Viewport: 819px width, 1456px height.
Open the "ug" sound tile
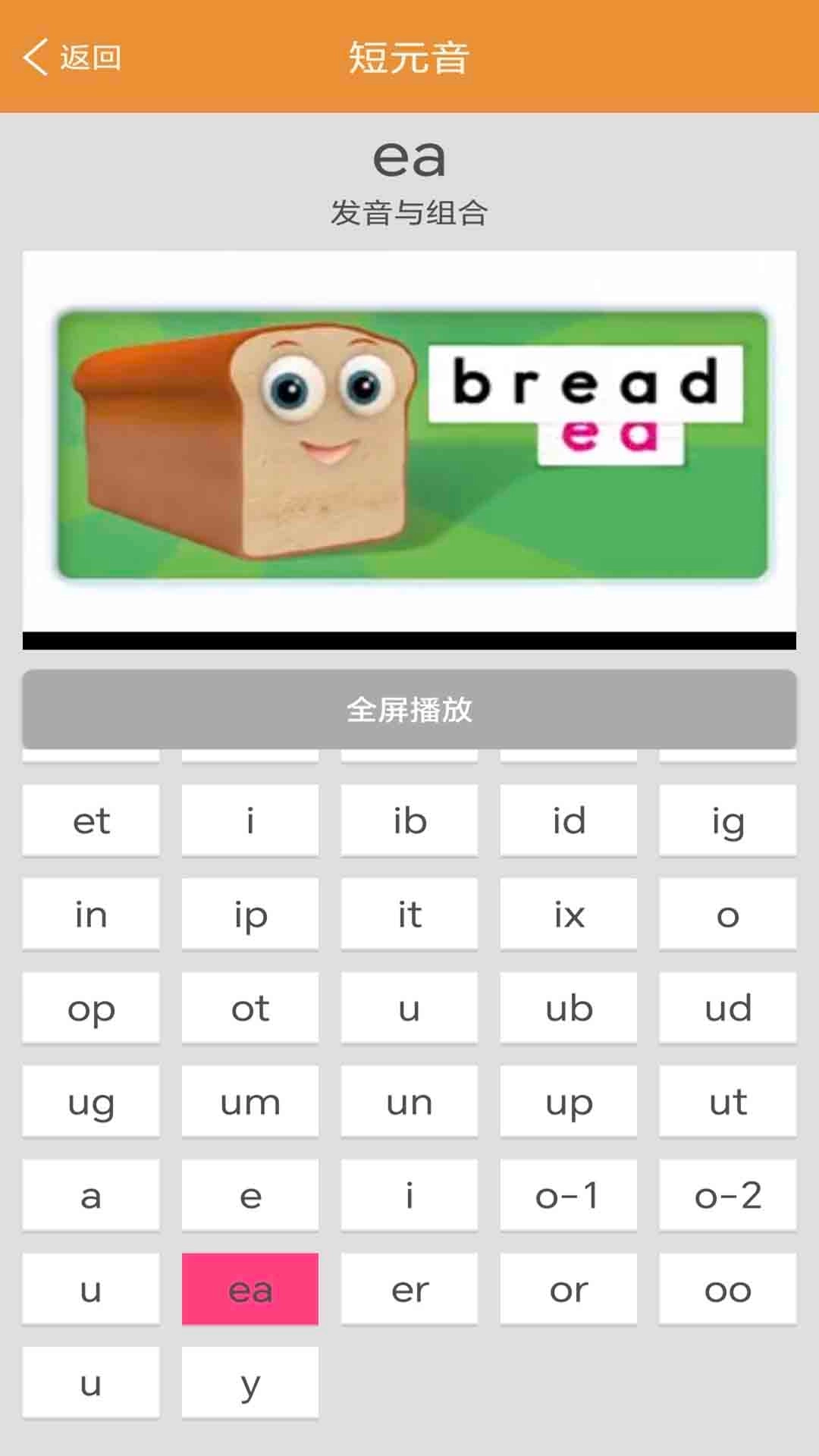(91, 1102)
